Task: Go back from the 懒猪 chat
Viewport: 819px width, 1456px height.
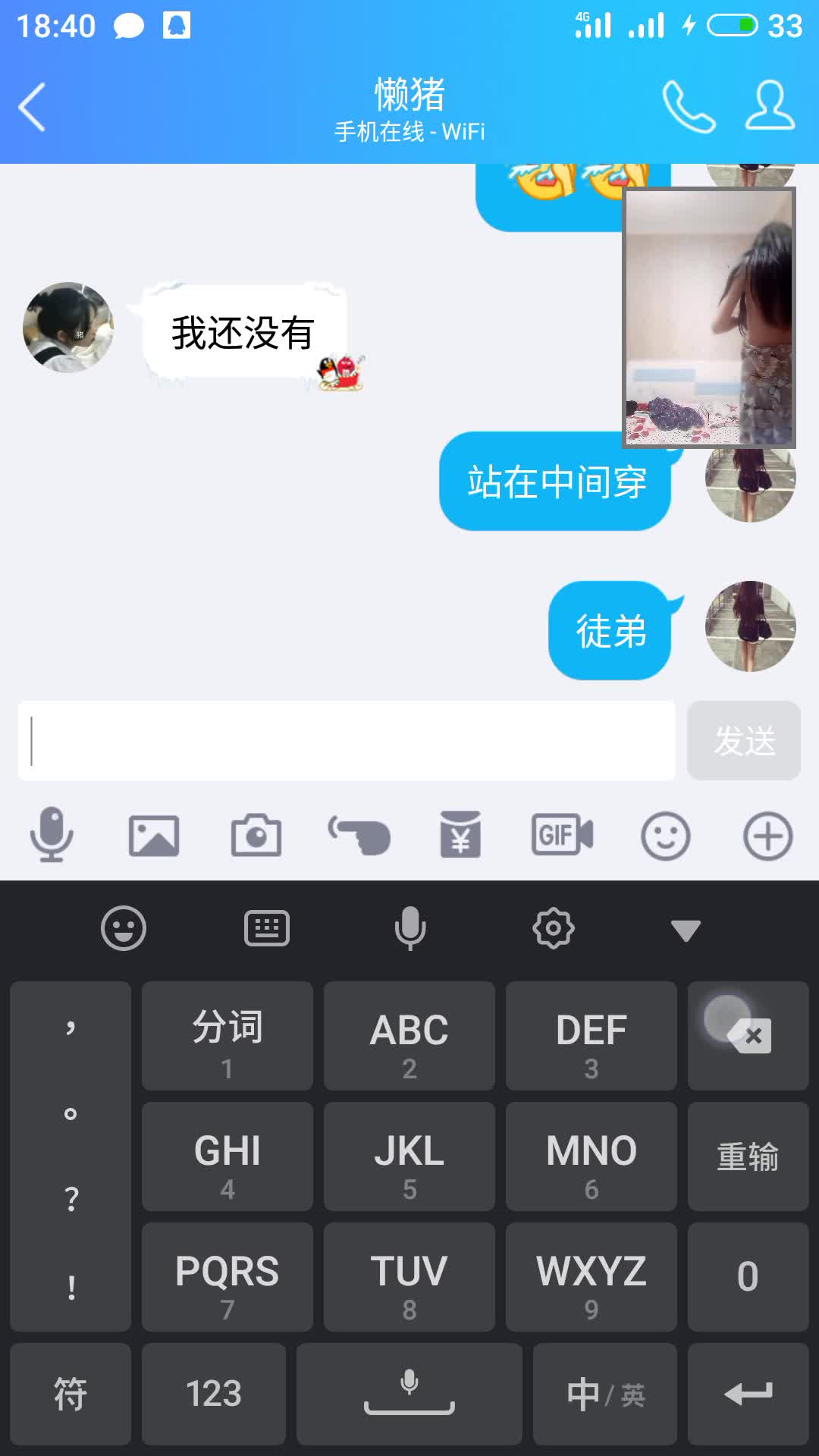Action: [32, 107]
